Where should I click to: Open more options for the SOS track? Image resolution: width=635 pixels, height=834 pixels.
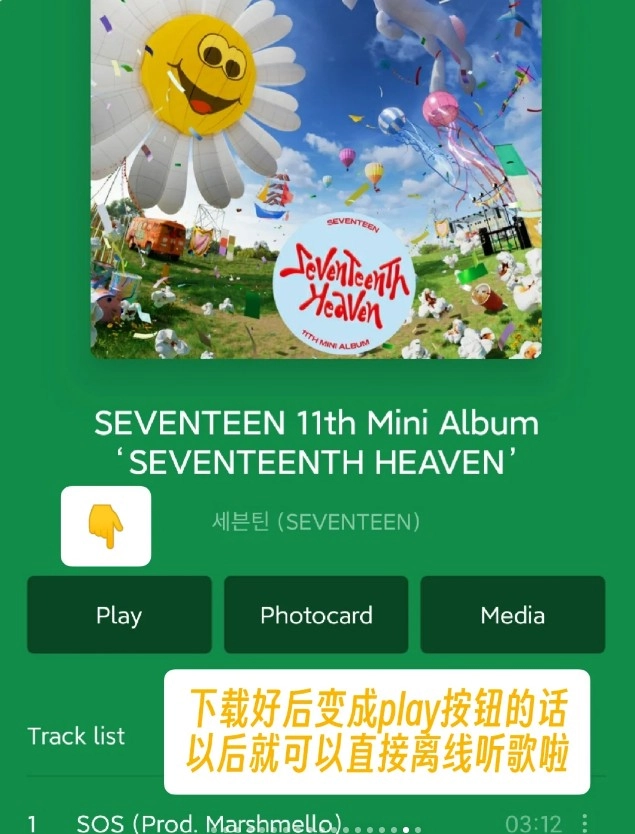(x=586, y=823)
